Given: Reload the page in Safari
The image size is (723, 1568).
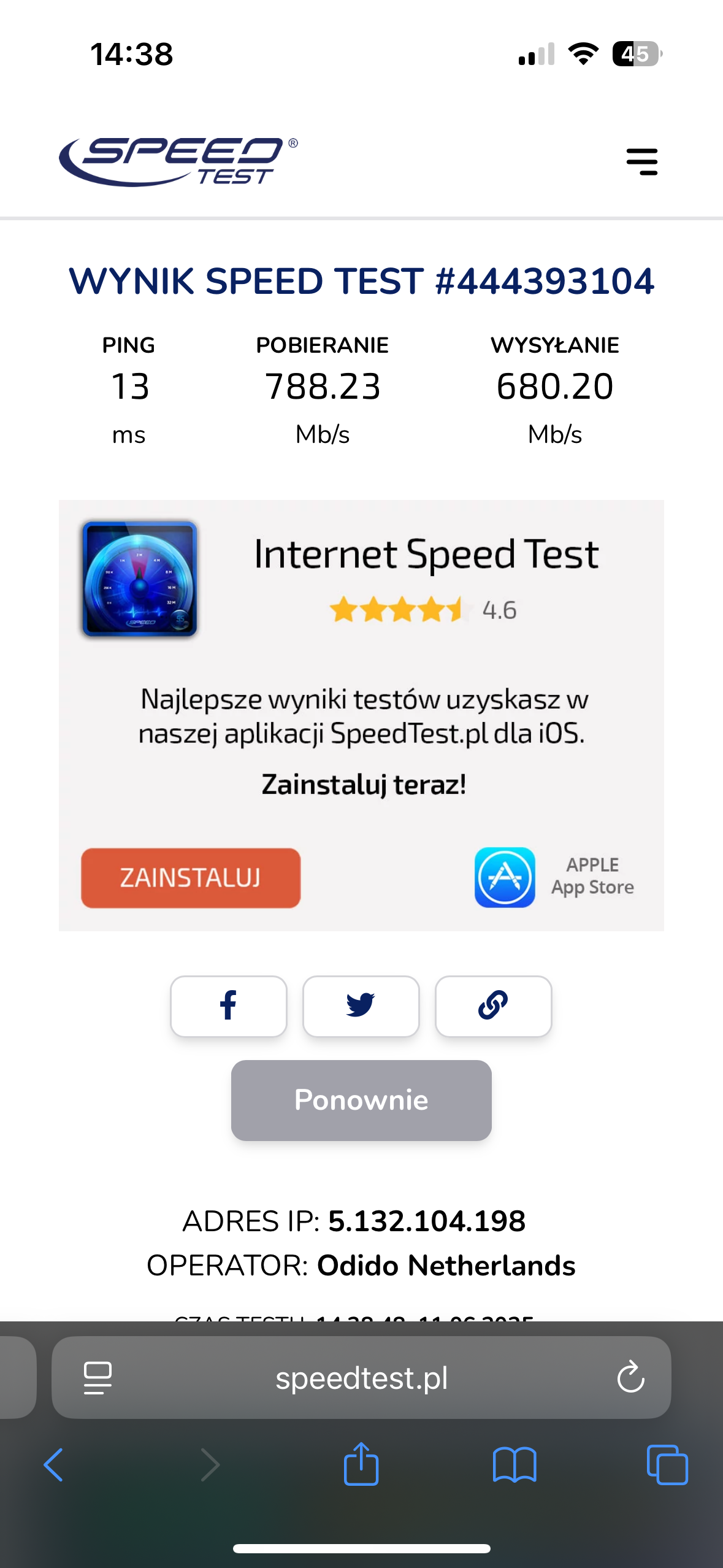Looking at the screenshot, I should tap(630, 1378).
